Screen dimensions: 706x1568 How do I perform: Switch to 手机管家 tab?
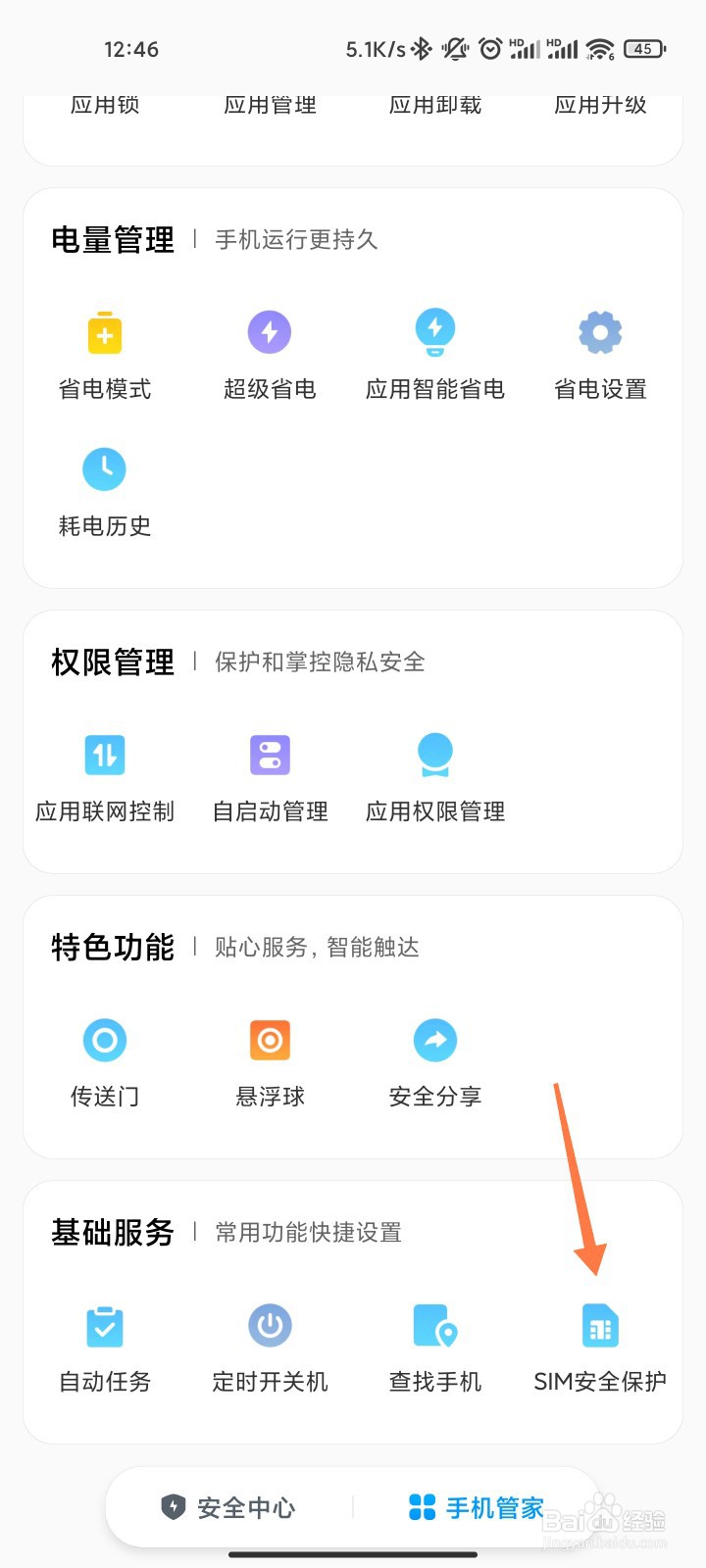point(477,1507)
